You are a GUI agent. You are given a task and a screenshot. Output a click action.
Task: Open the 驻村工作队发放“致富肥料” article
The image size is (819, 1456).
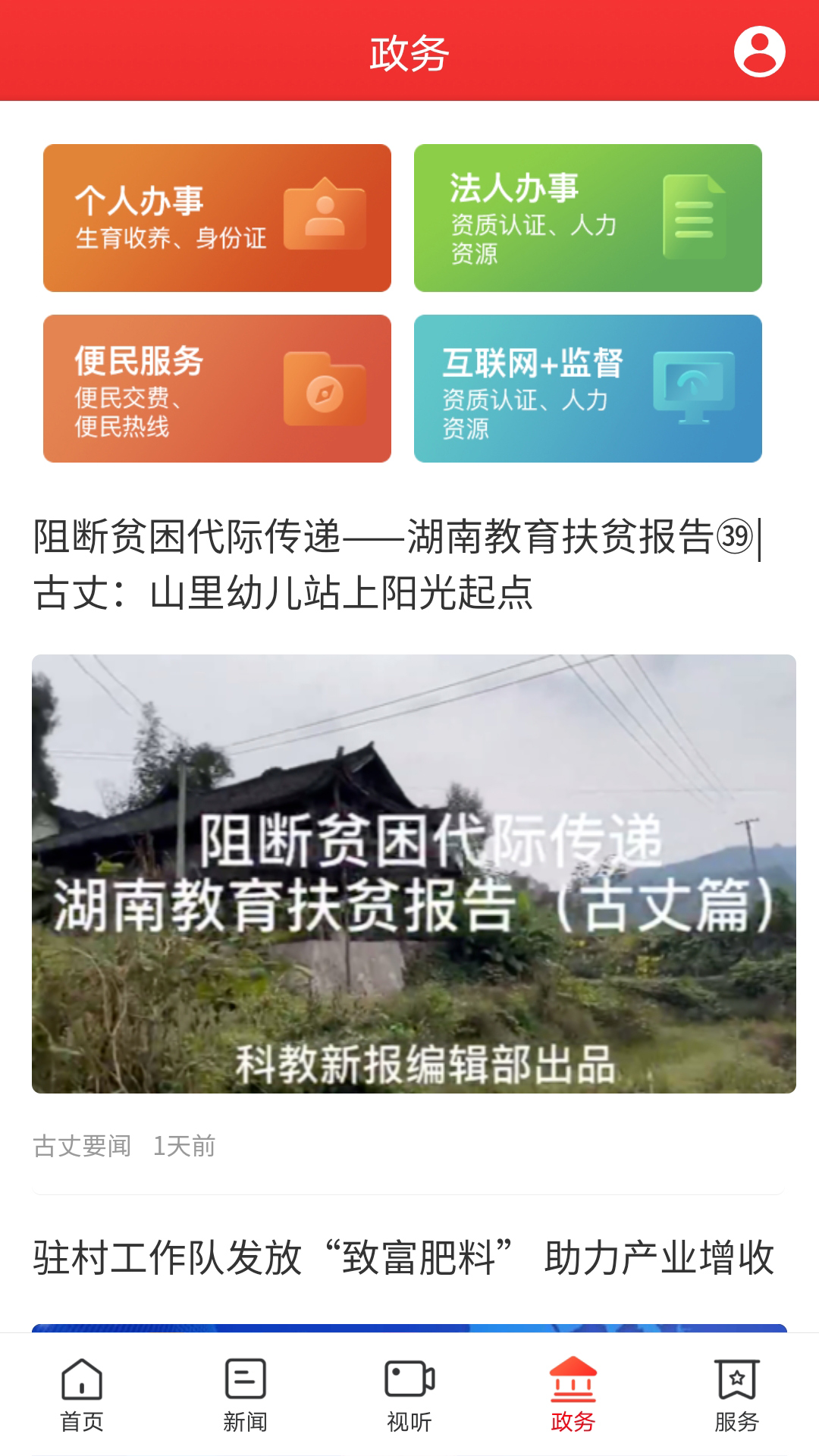point(403,1258)
